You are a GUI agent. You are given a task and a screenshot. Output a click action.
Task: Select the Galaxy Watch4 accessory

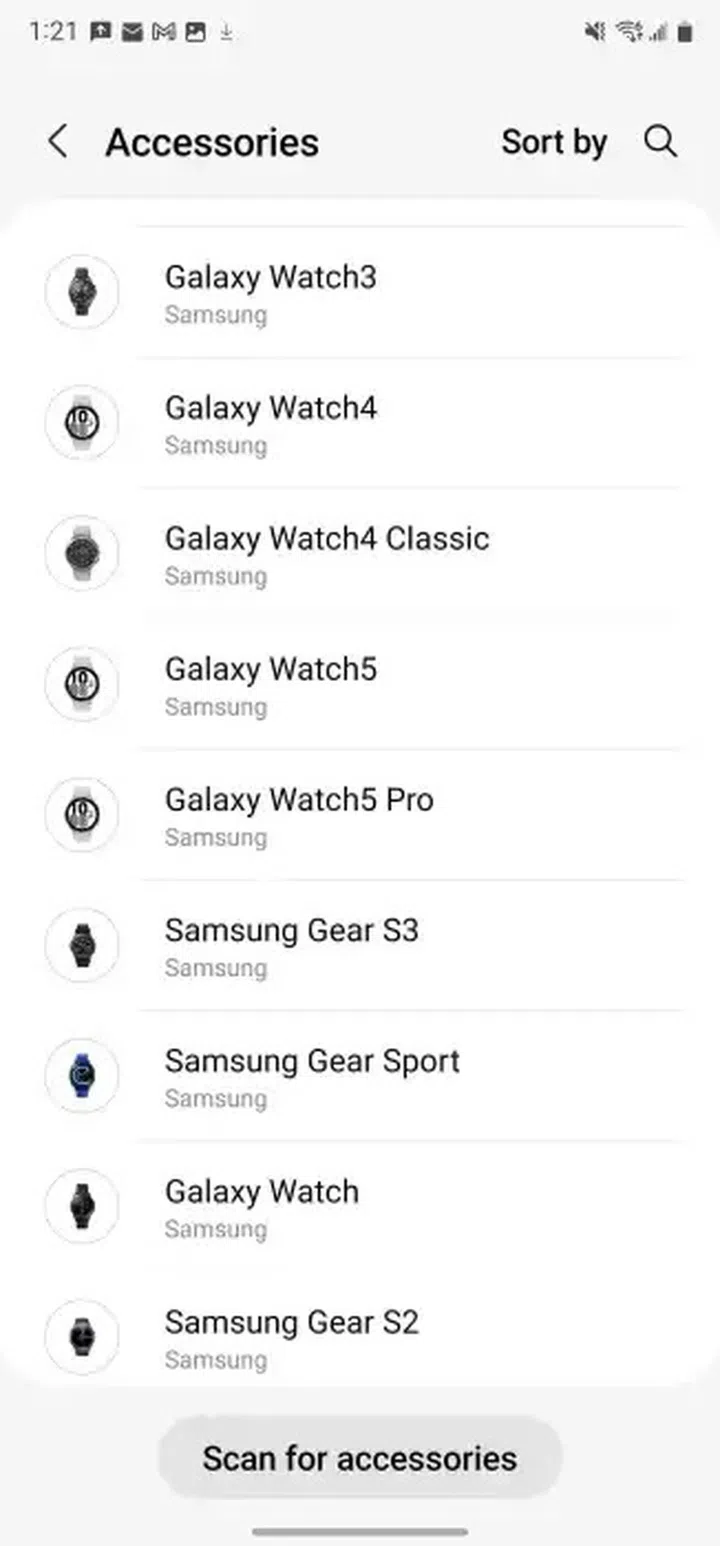[x=360, y=423]
